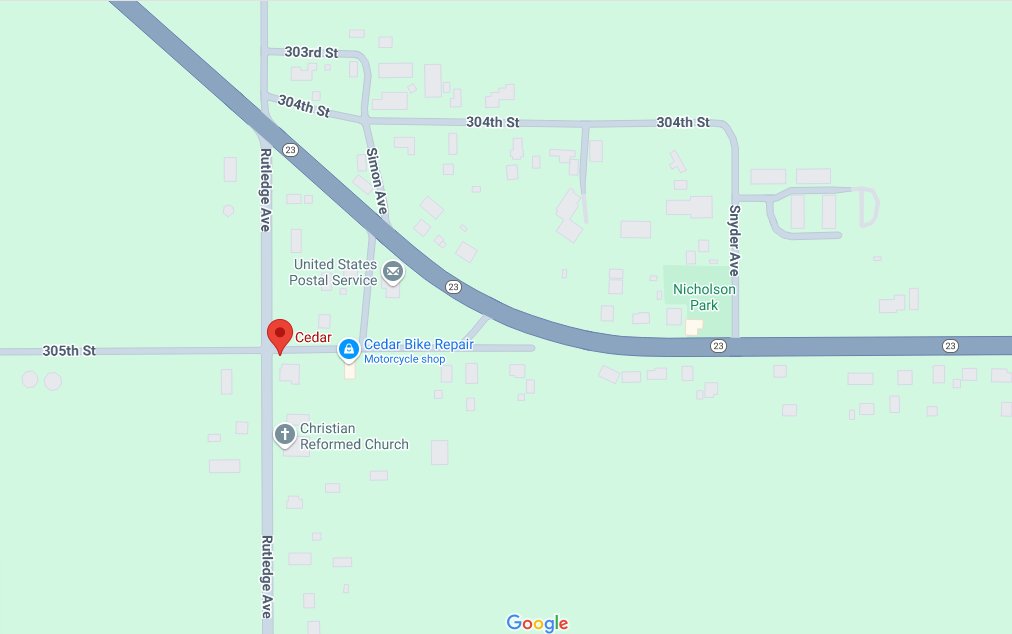Tap the red Cedar location pin
The height and width of the screenshot is (634, 1012).
[279, 335]
